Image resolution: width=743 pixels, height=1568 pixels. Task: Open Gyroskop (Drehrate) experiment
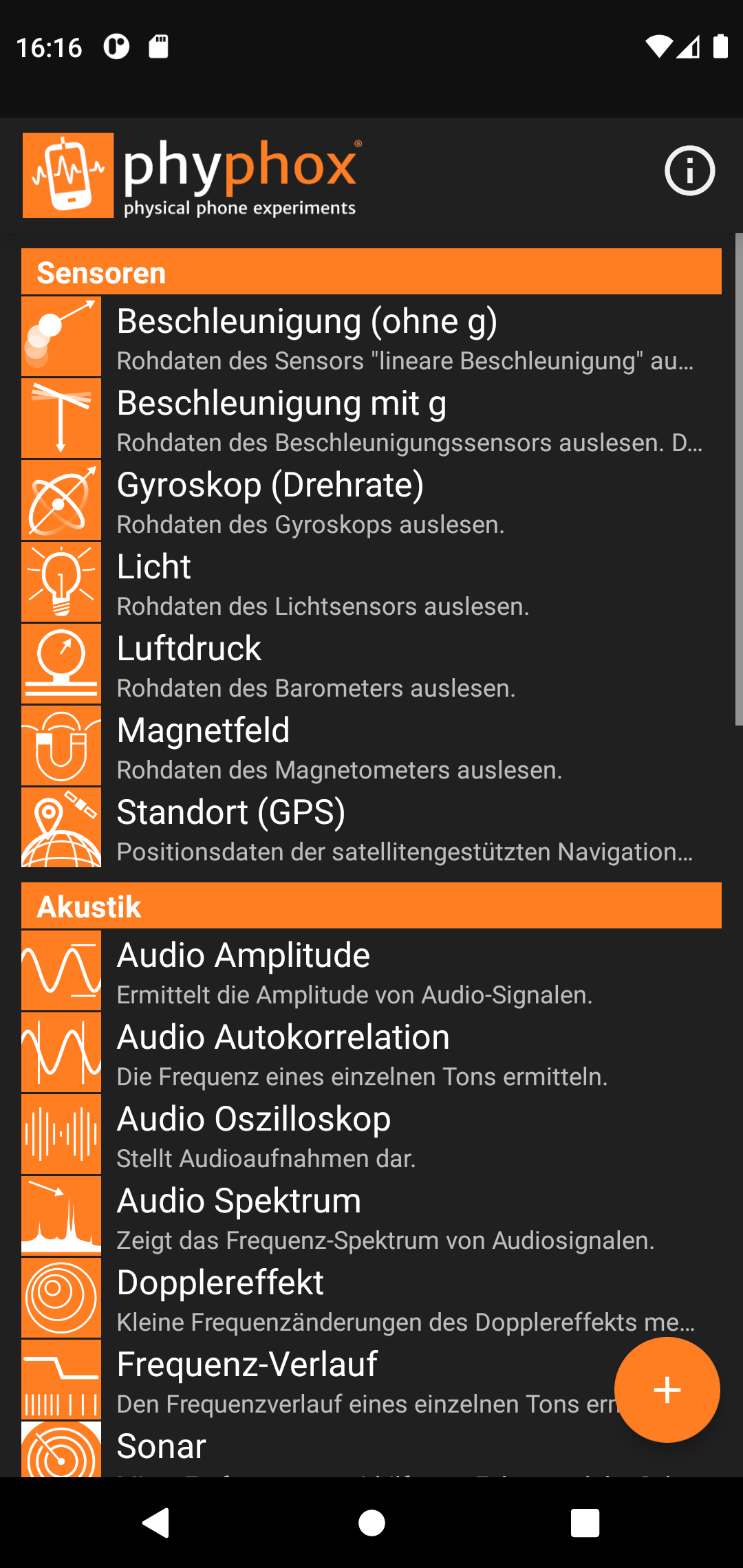(x=371, y=501)
